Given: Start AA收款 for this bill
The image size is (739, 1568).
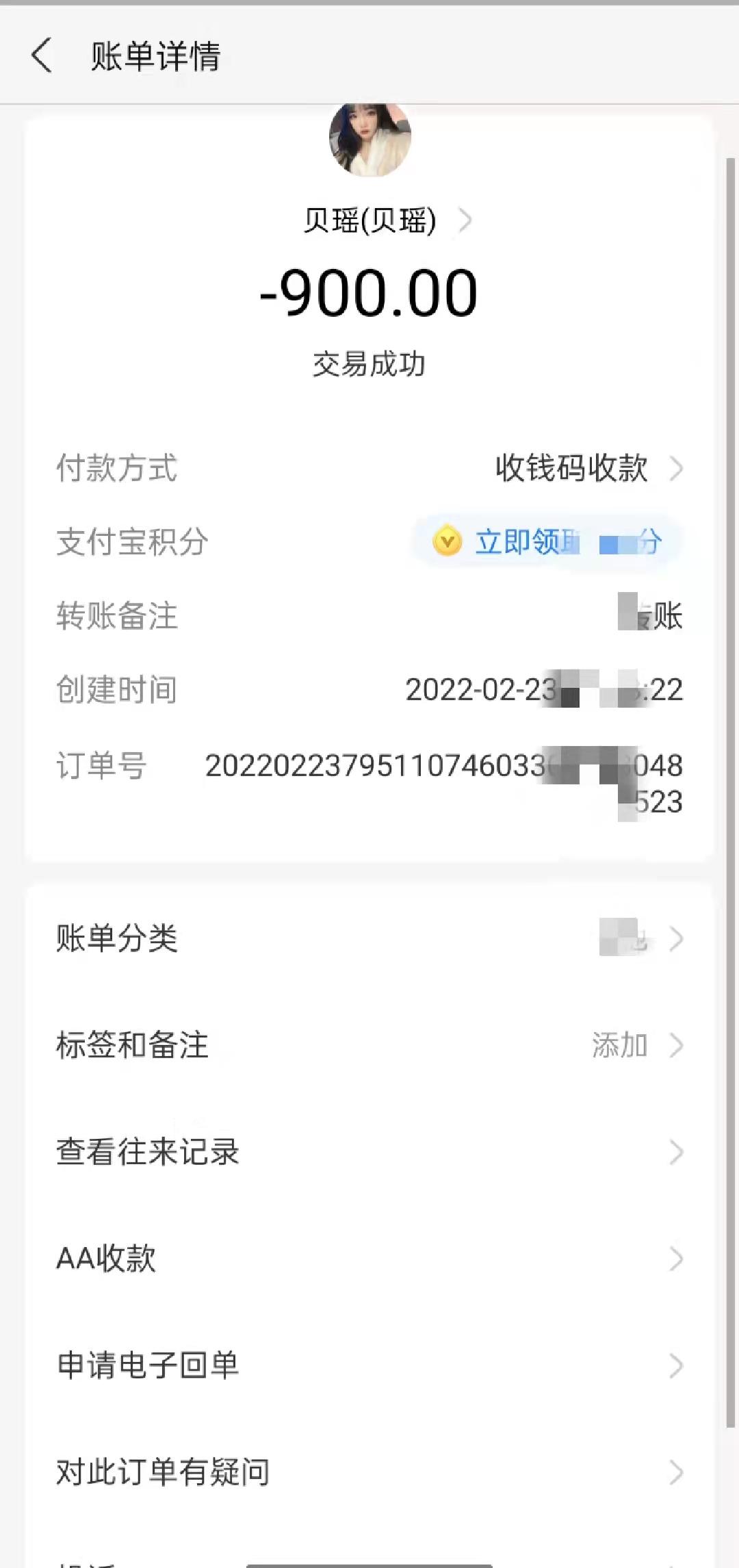Looking at the screenshot, I should click(x=369, y=1259).
